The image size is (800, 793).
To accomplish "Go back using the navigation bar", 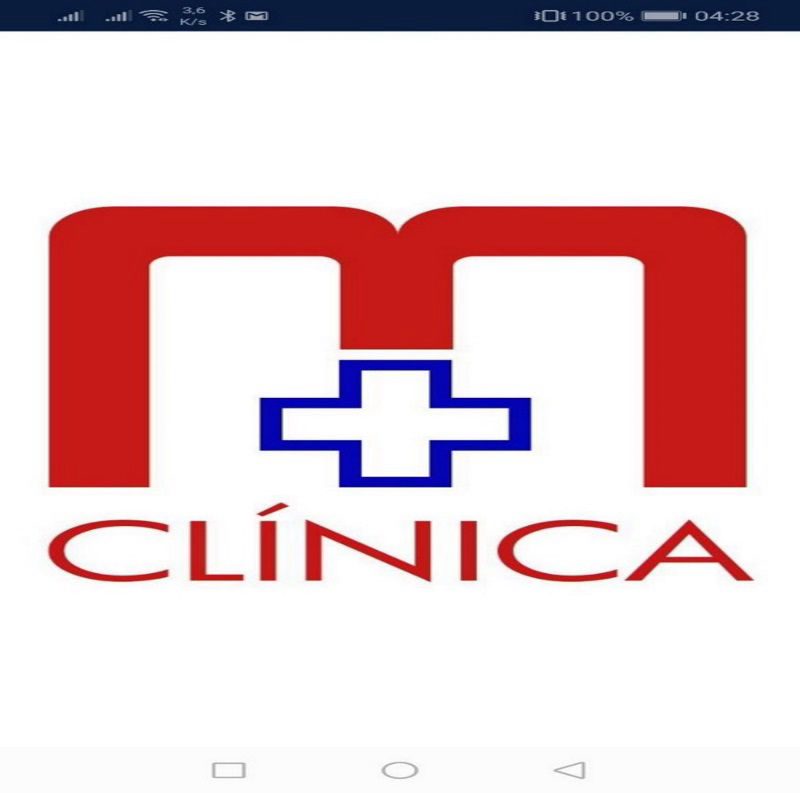I will pos(569,769).
